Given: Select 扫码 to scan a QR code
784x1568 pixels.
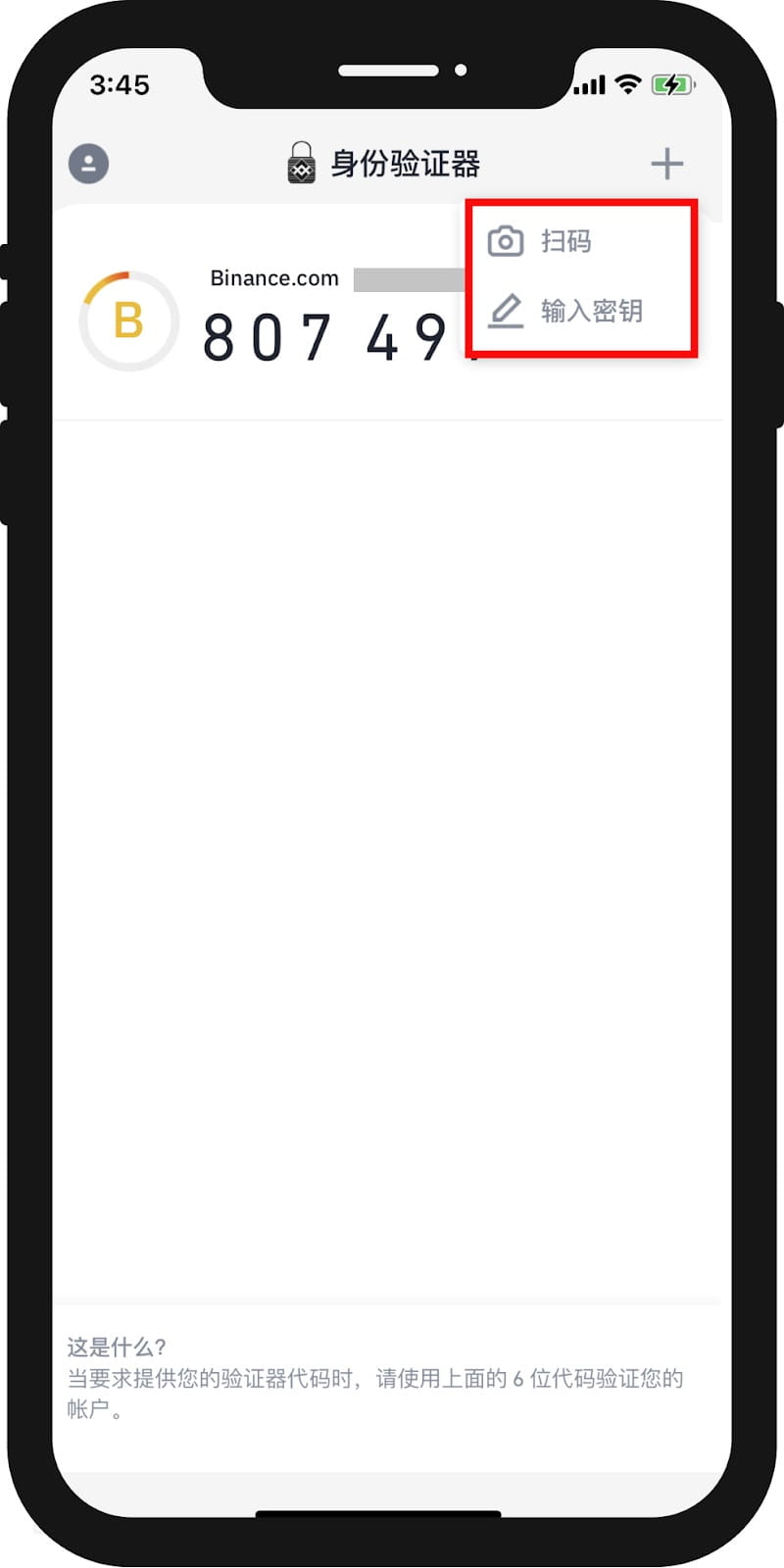Looking at the screenshot, I should pyautogui.click(x=581, y=241).
